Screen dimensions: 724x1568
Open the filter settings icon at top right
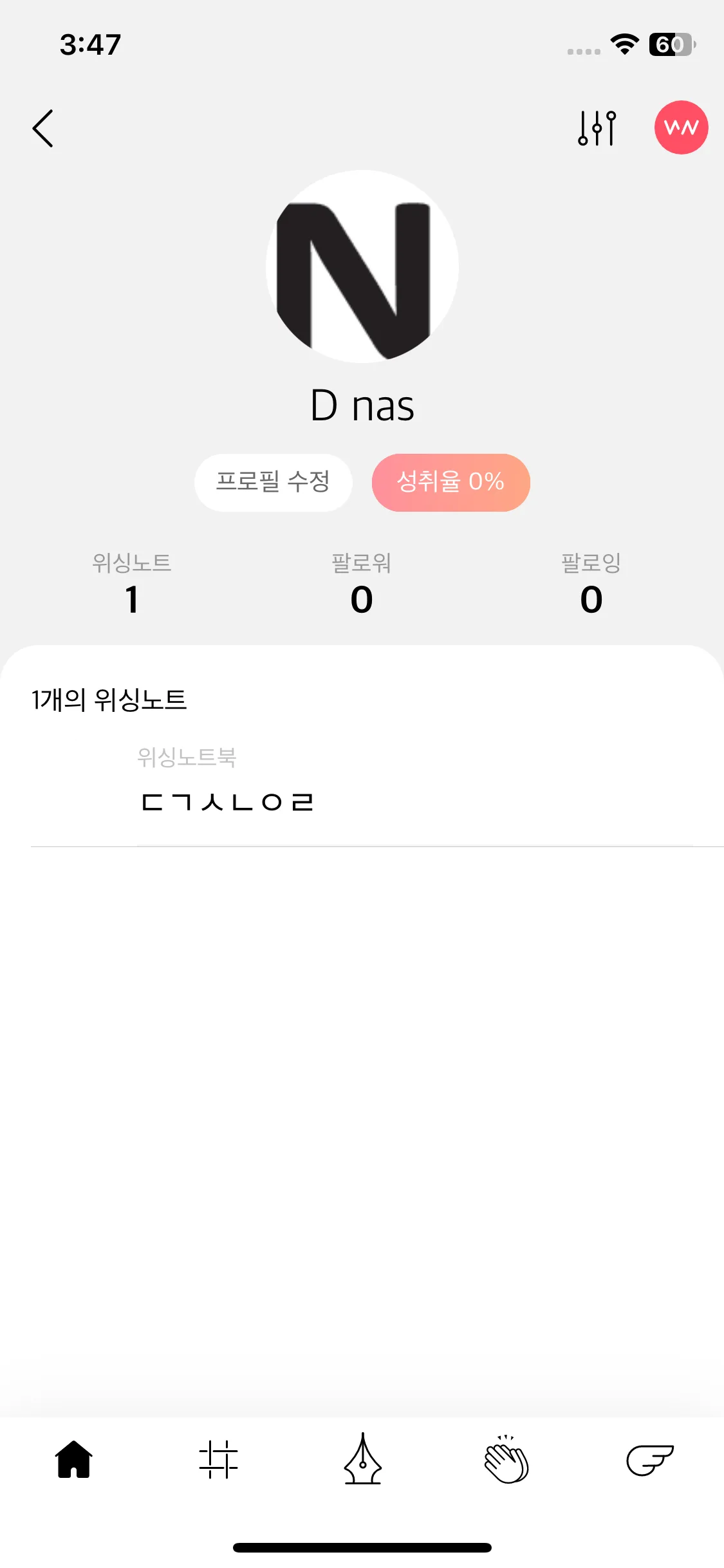pos(597,128)
